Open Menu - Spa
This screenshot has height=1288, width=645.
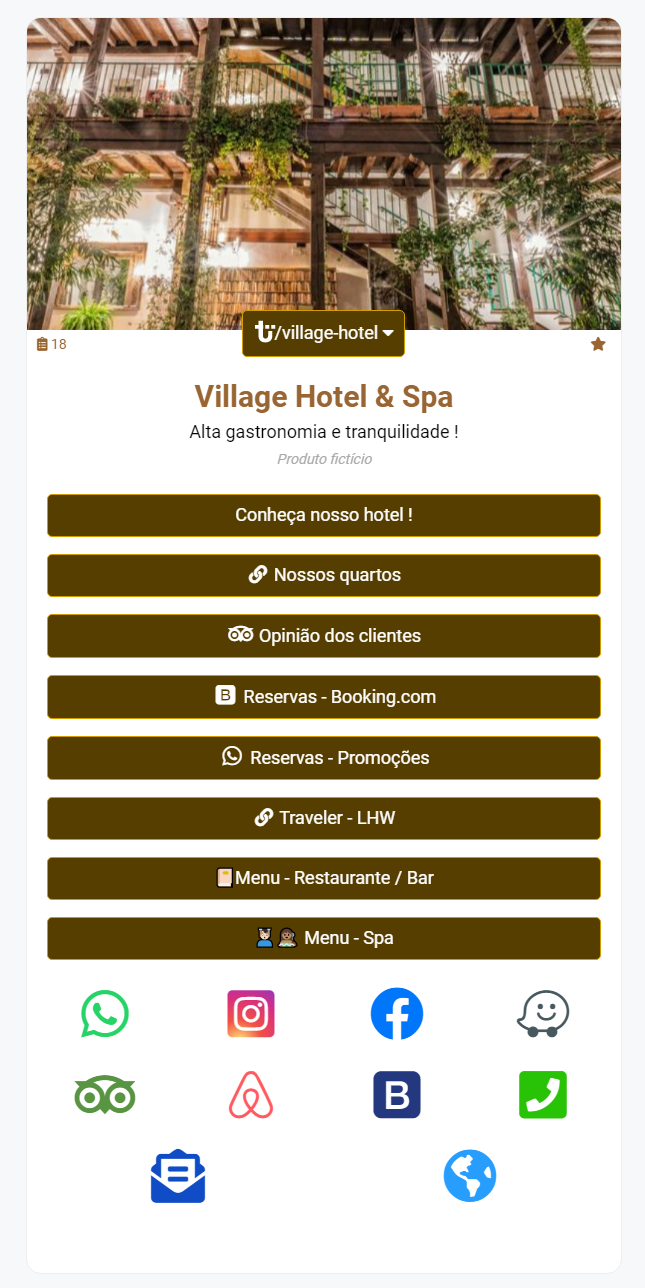(x=324, y=938)
